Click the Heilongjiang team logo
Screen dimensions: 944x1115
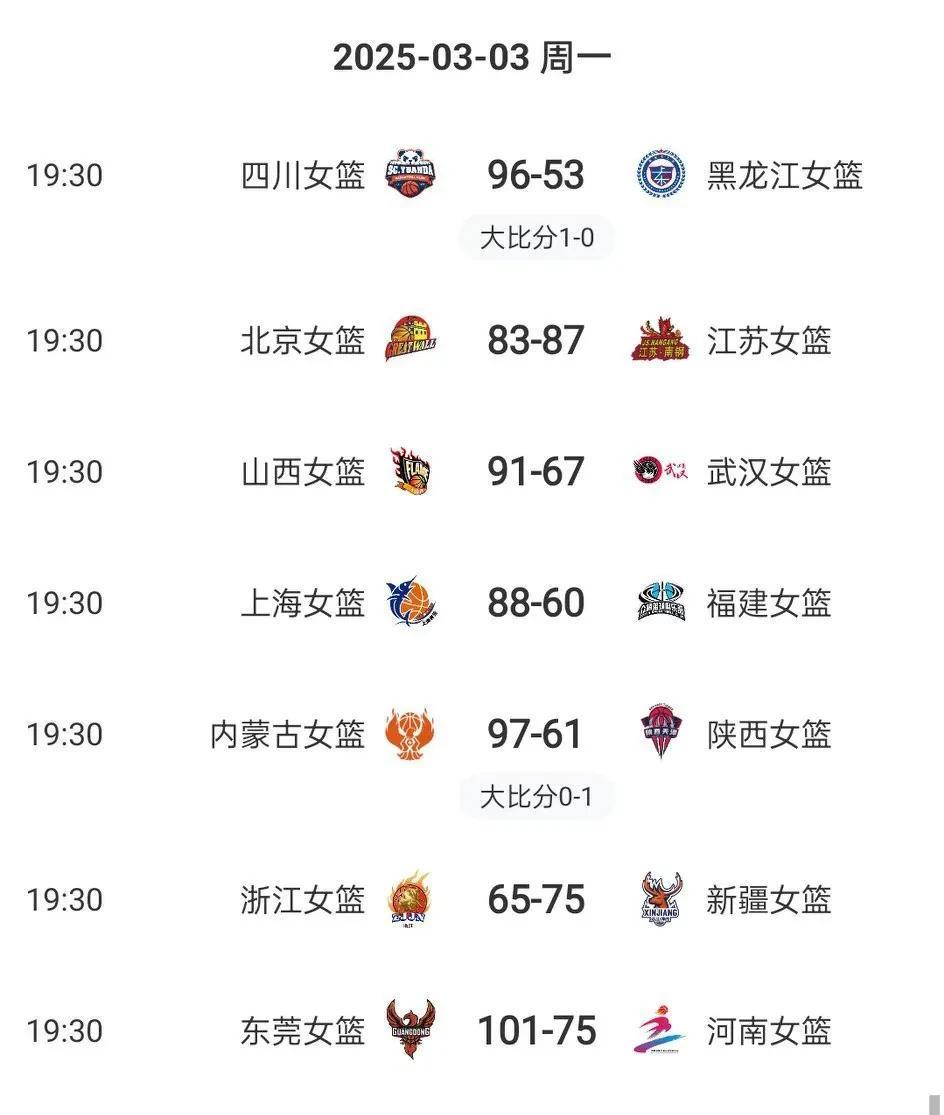click(659, 174)
